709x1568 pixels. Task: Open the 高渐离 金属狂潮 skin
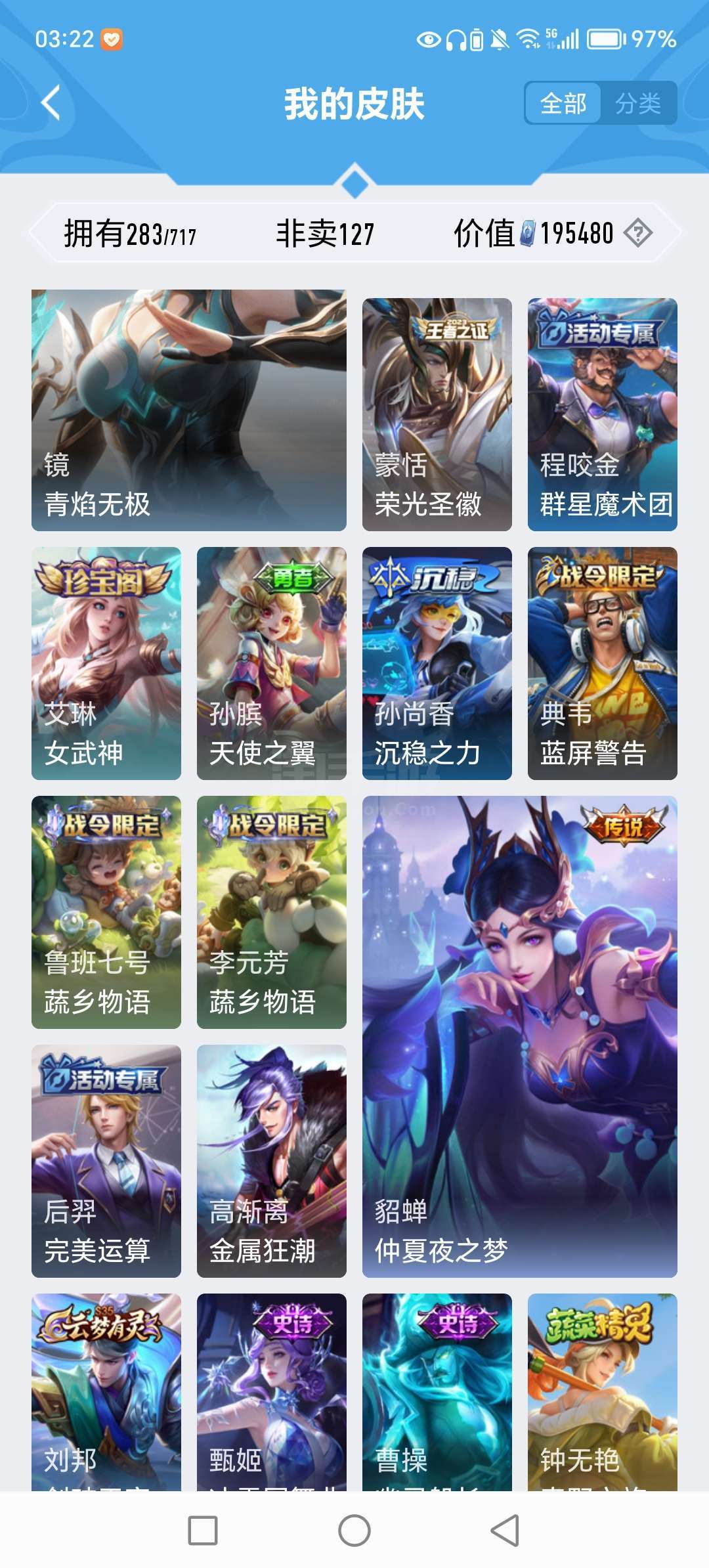pos(272,1161)
